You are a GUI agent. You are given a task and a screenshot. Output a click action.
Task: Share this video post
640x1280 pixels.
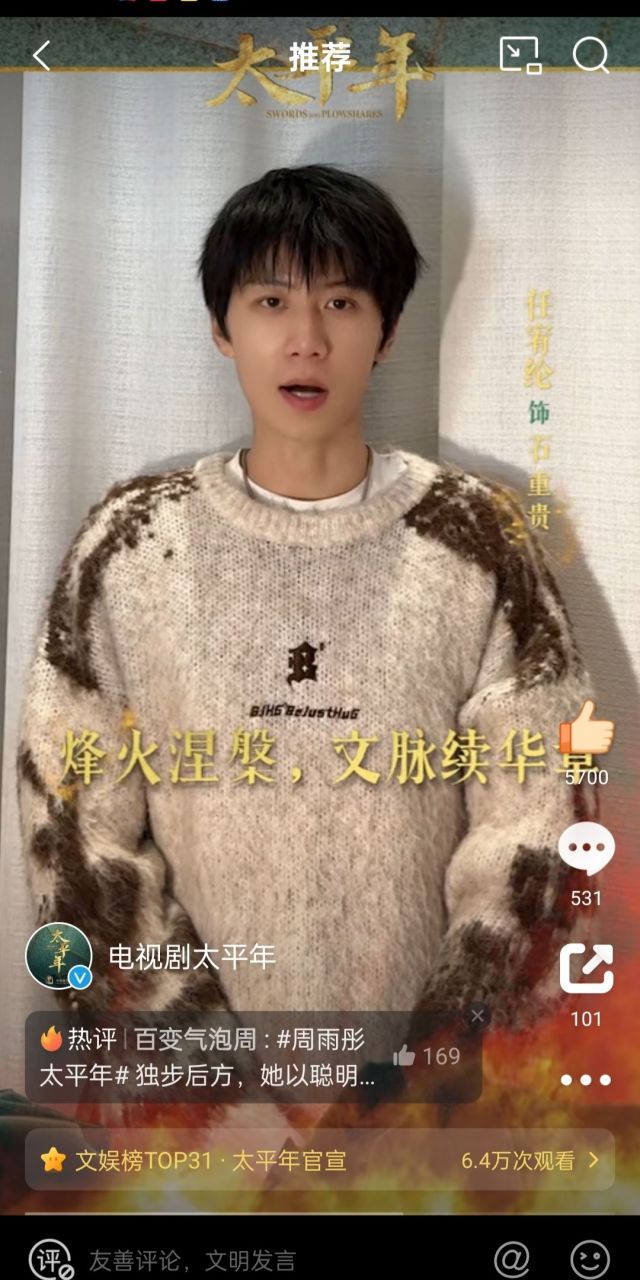click(x=586, y=968)
